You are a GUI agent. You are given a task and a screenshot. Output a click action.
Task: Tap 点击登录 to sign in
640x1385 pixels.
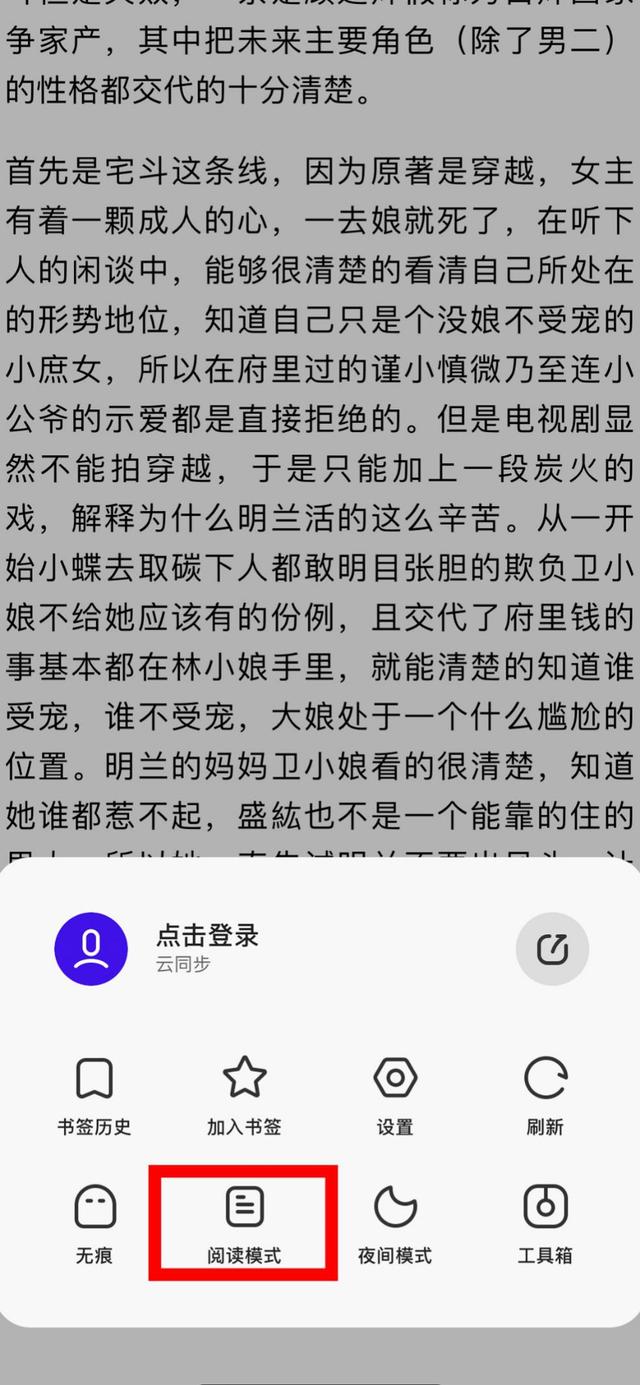coord(207,935)
